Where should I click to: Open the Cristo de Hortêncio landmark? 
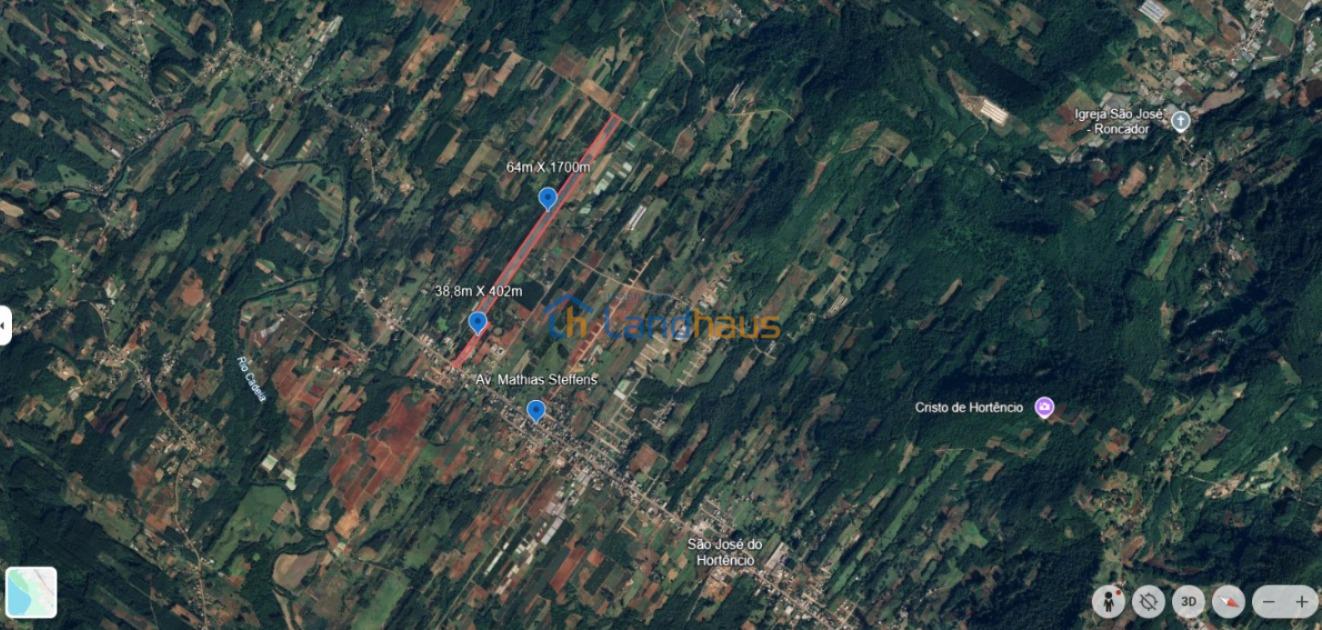tap(1045, 407)
